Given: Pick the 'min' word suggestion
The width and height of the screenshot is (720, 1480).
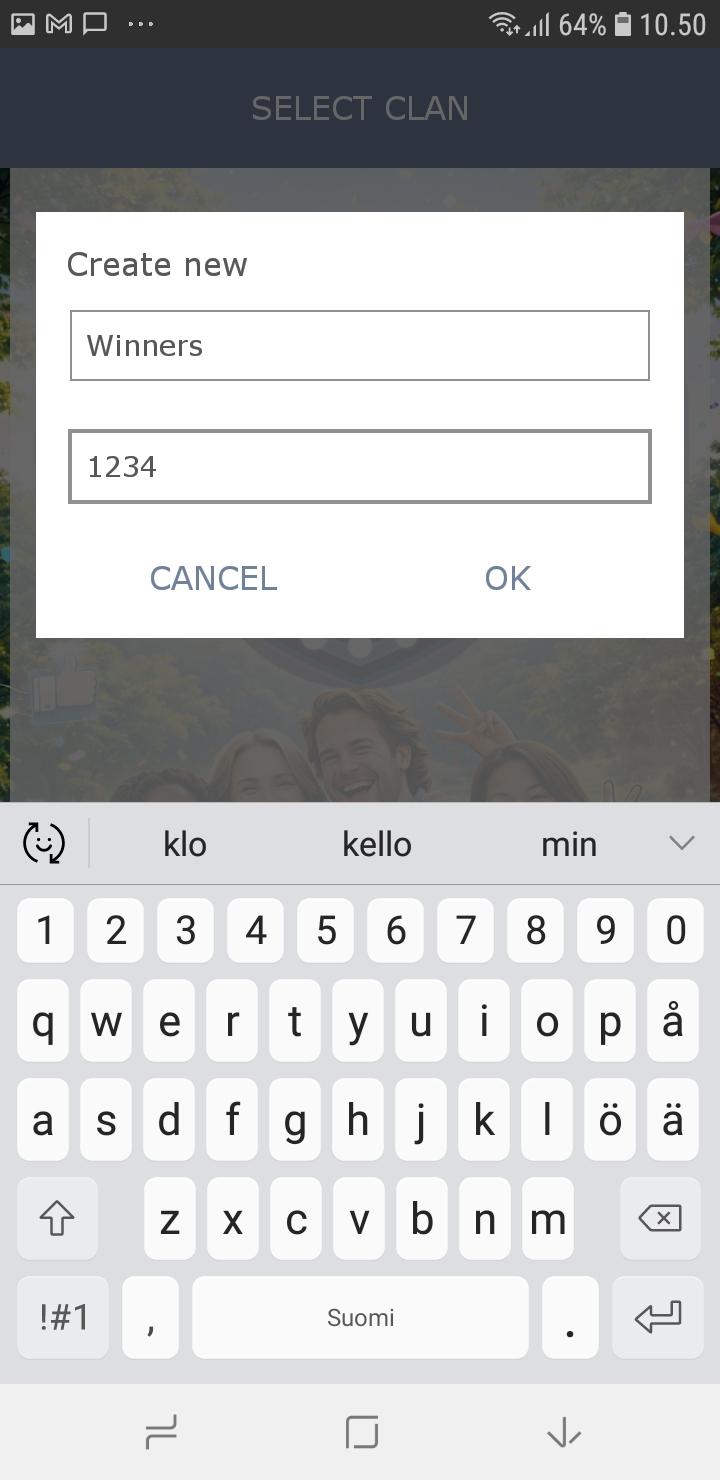Looking at the screenshot, I should (569, 844).
